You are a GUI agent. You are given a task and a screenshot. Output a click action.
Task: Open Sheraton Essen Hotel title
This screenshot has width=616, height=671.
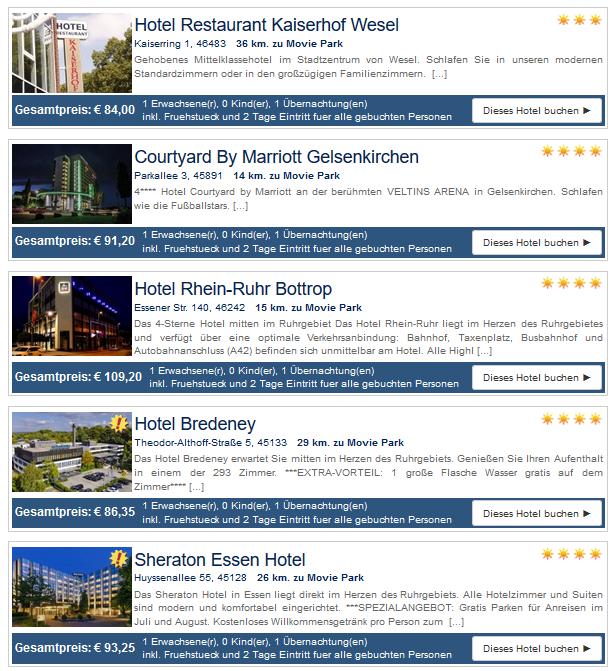point(220,559)
